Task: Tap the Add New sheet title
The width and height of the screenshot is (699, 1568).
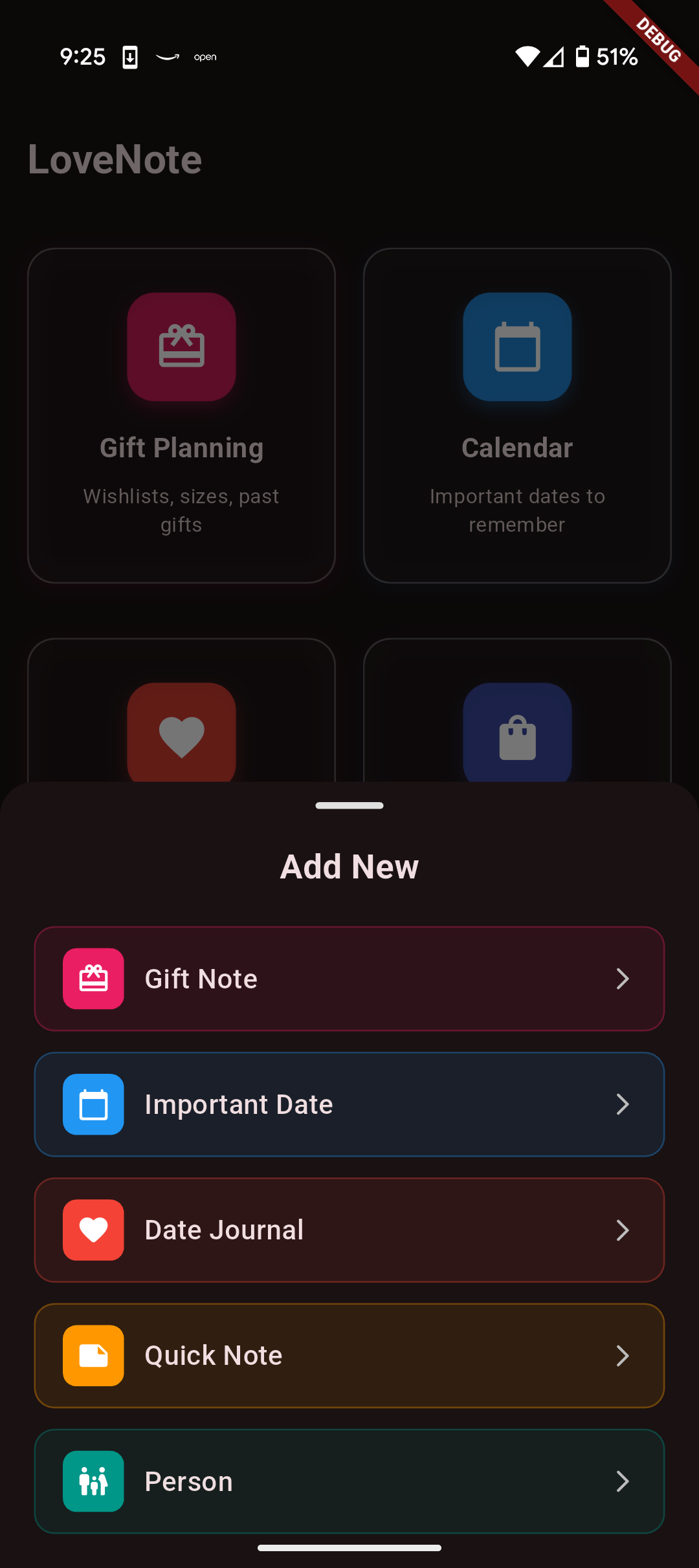Action: click(x=349, y=866)
